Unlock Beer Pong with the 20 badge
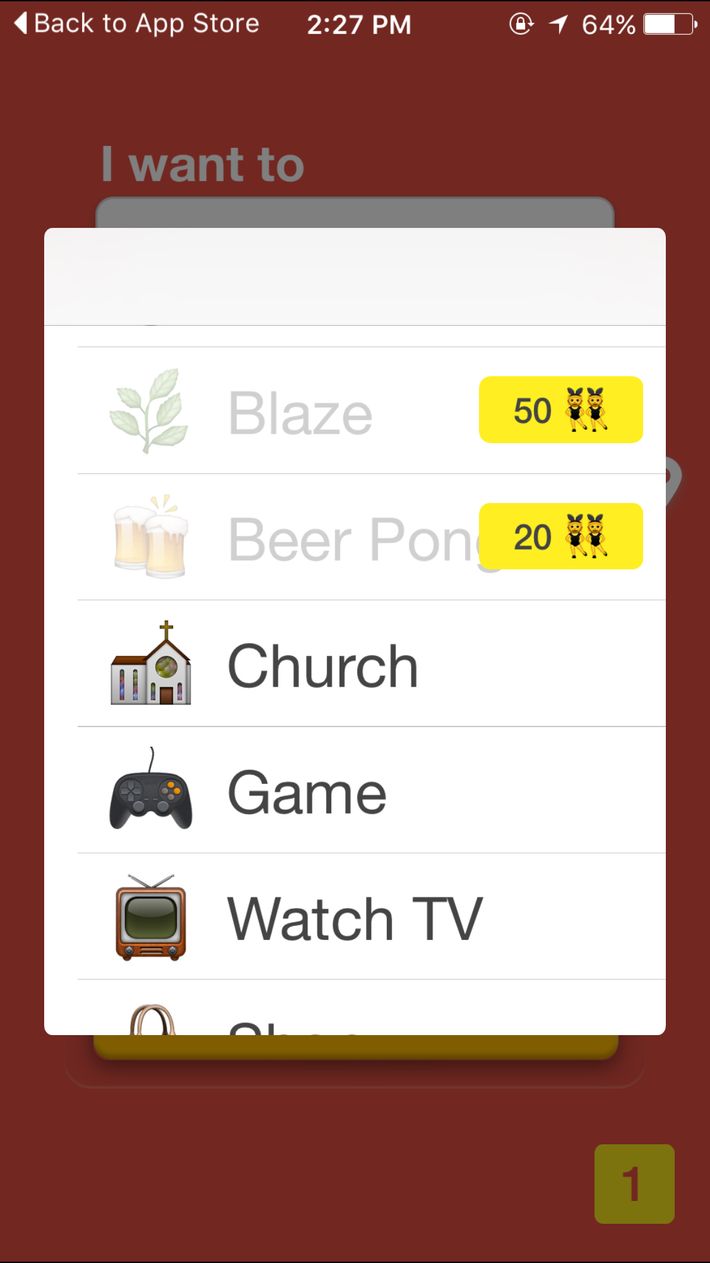The width and height of the screenshot is (710, 1263). coord(561,536)
